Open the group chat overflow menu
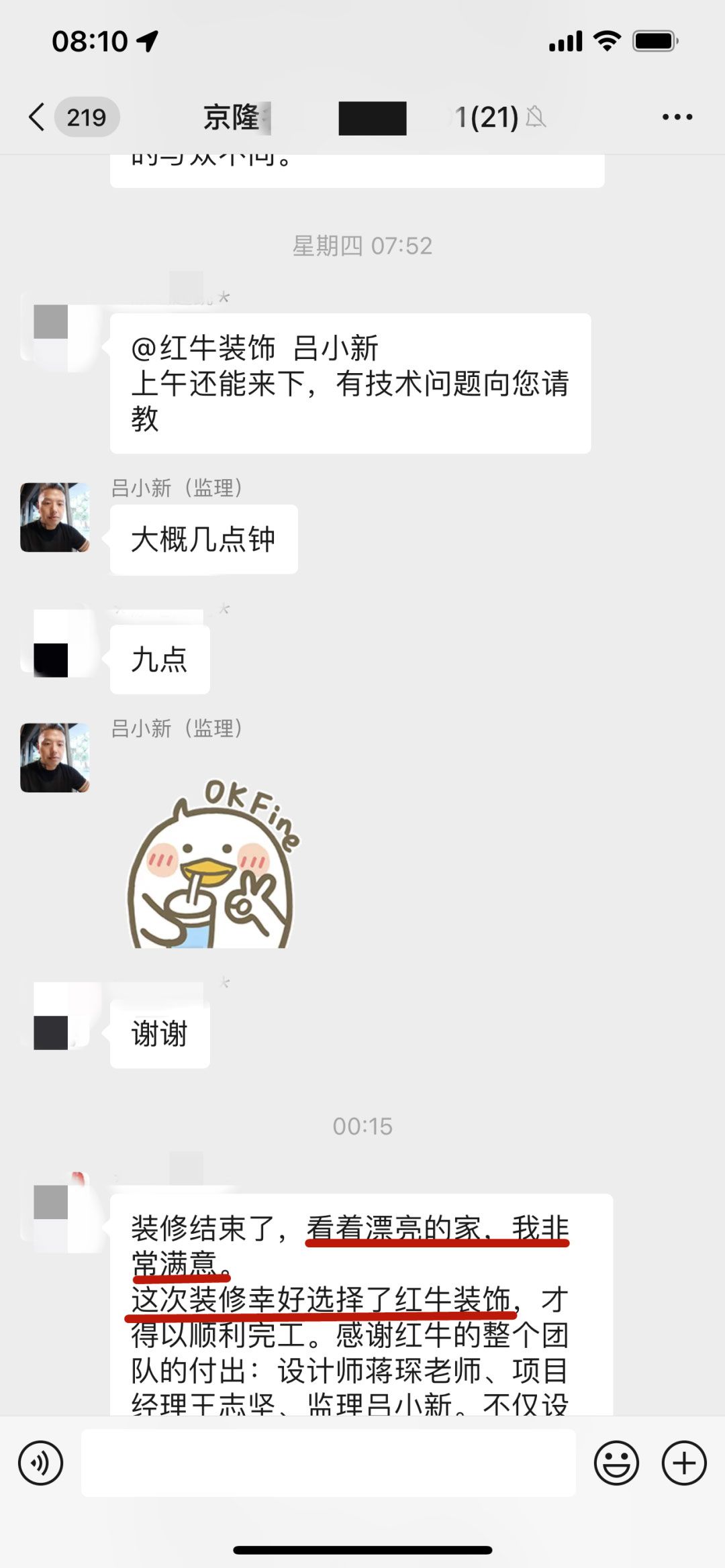Screen dimensions: 725x1568 (x=677, y=117)
